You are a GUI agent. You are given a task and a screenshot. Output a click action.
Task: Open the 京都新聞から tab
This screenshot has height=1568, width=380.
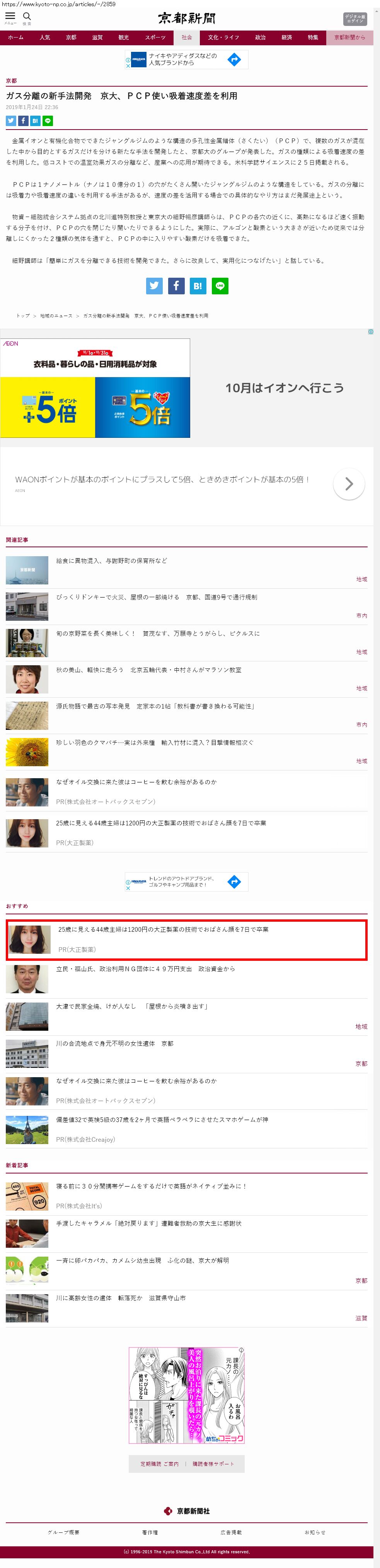point(349,38)
